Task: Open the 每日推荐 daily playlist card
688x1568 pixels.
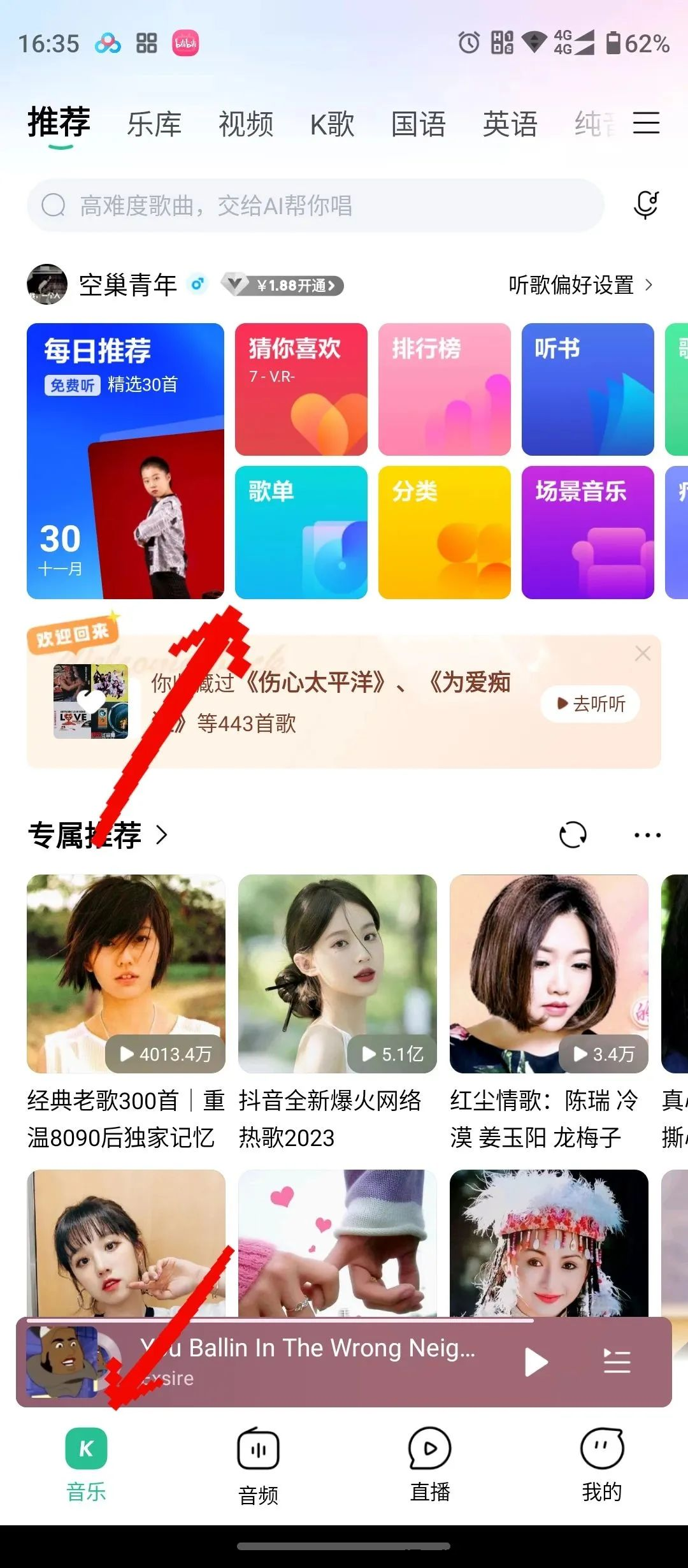Action: point(125,460)
